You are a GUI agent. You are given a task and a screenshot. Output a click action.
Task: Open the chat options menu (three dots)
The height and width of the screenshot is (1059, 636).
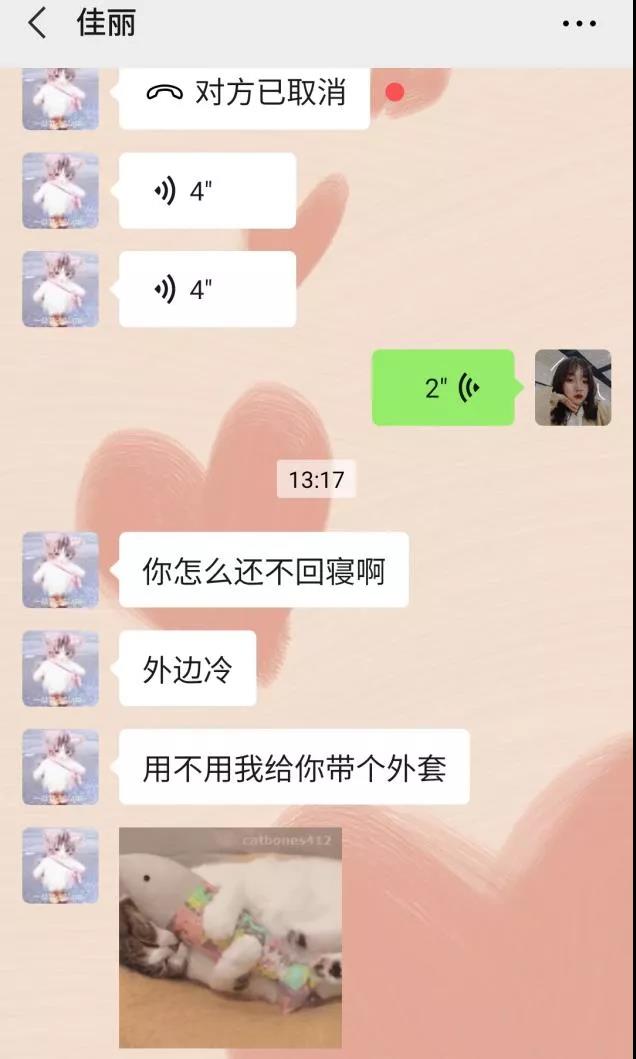(579, 24)
